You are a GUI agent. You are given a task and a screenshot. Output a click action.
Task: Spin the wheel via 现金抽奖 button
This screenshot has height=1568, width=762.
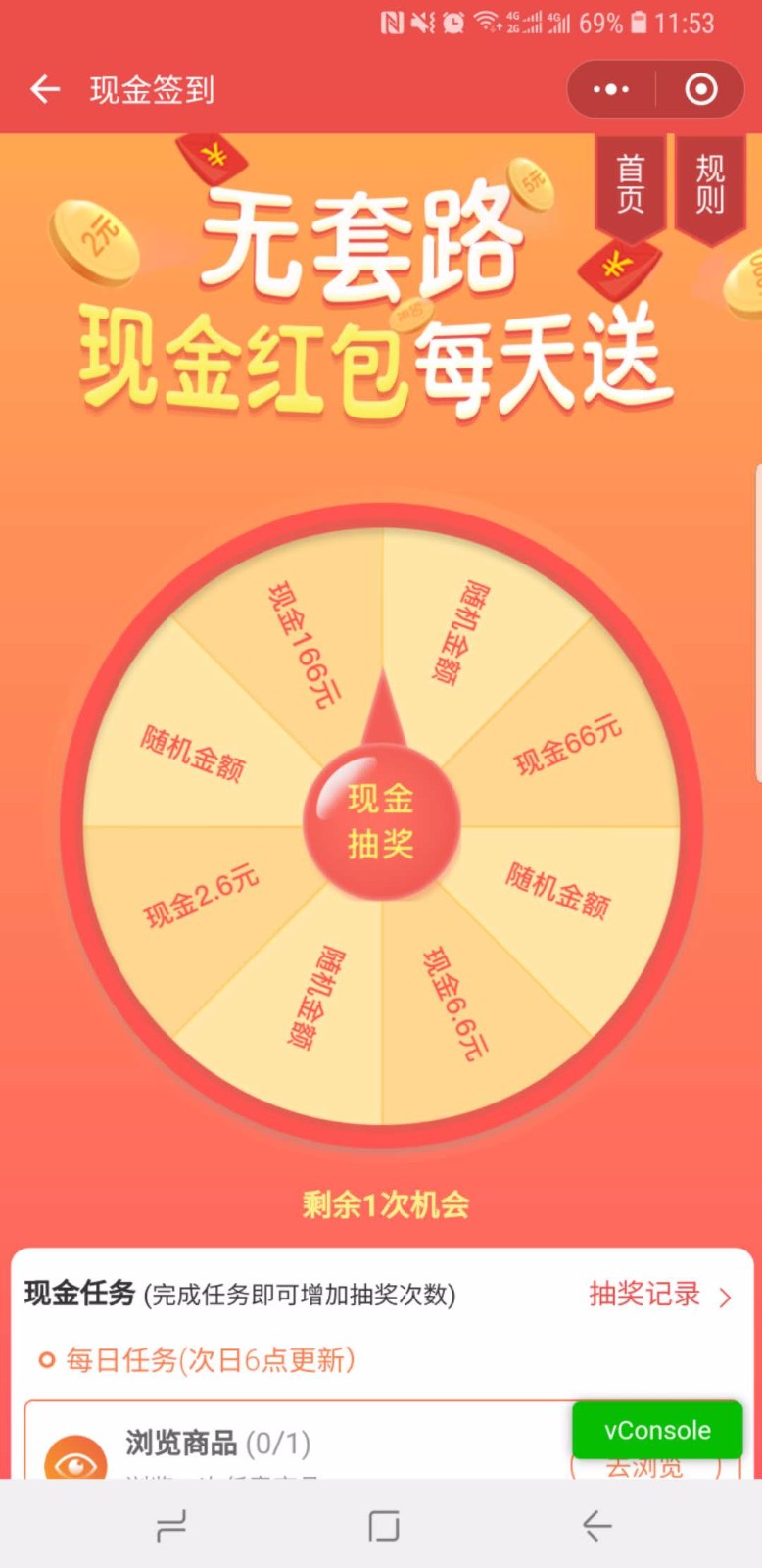click(x=381, y=821)
